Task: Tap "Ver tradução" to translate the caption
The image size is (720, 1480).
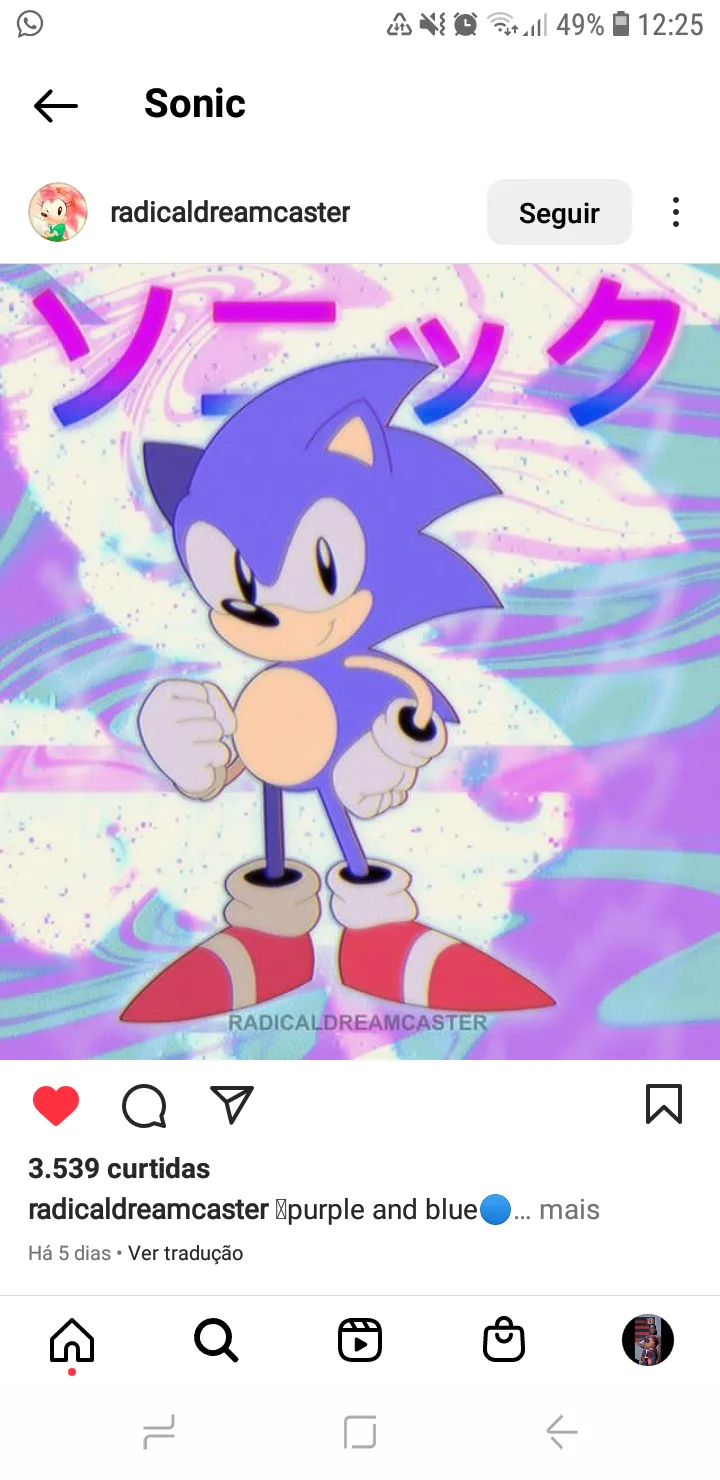Action: tap(186, 1253)
